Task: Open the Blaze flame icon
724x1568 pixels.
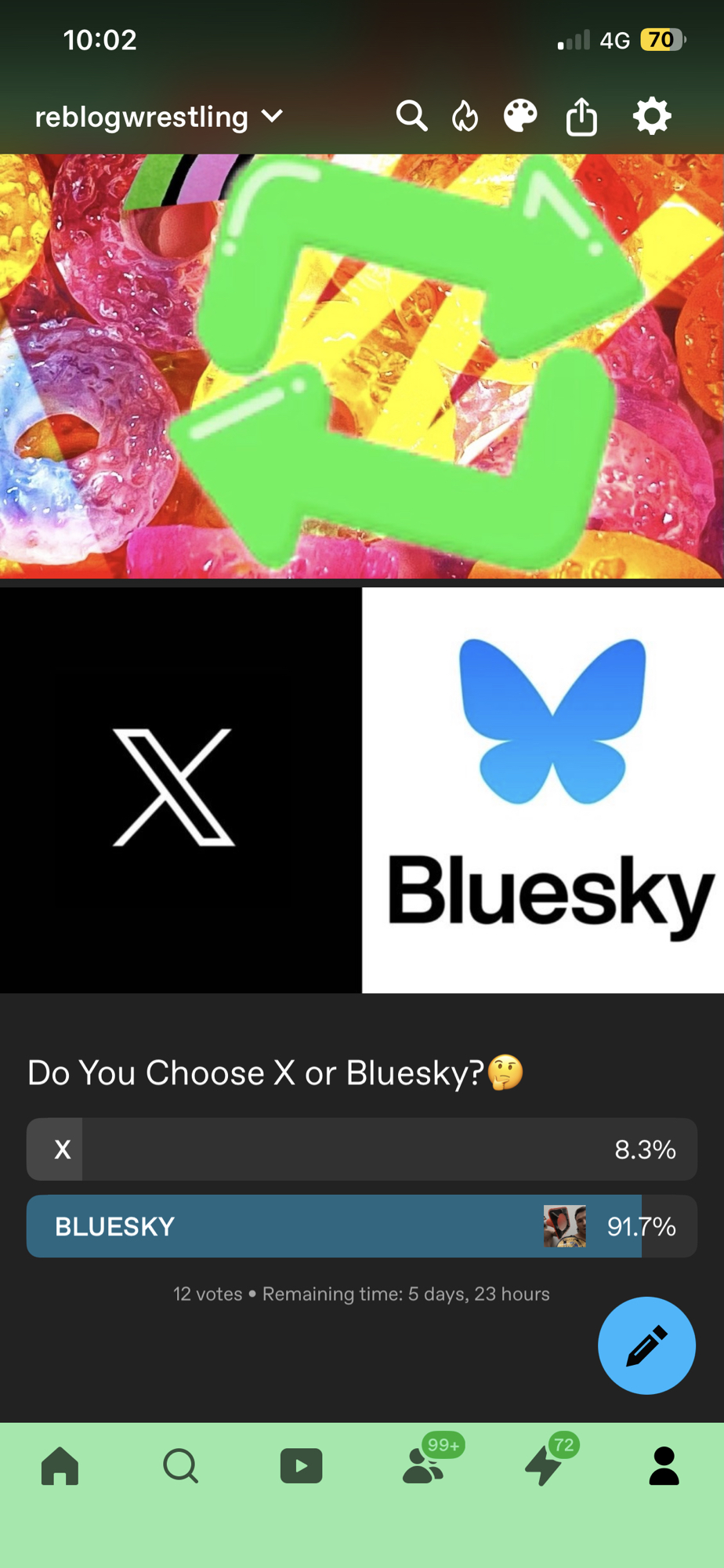Action: point(465,117)
